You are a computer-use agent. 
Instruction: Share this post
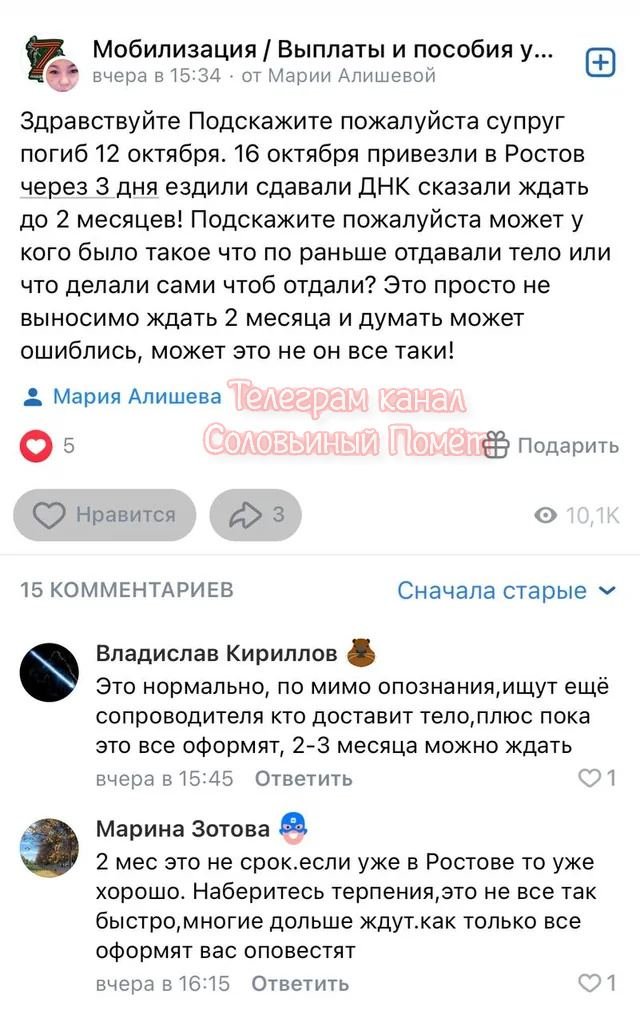point(257,515)
